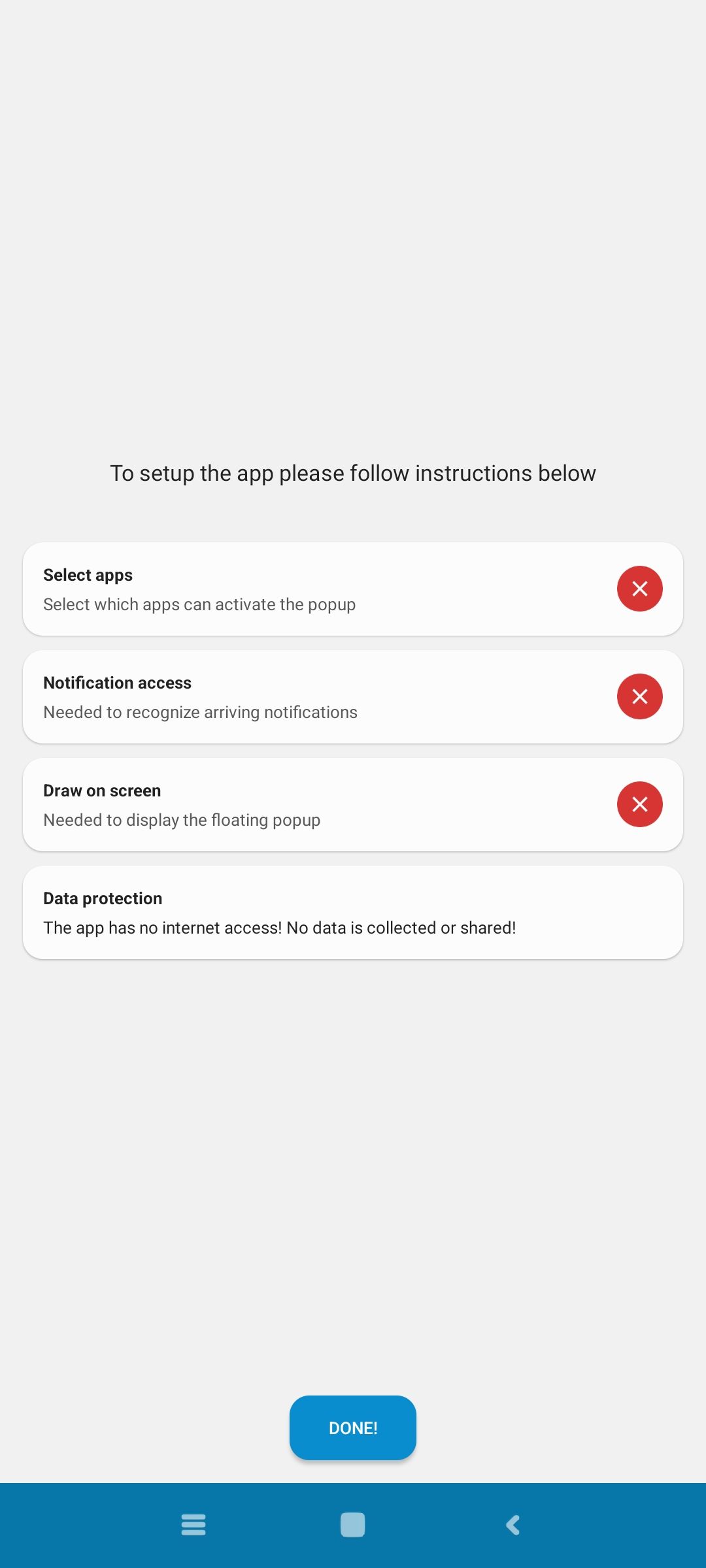Viewport: 706px width, 1568px height.
Task: Expand the Draw on screen card details
Action: (294, 804)
